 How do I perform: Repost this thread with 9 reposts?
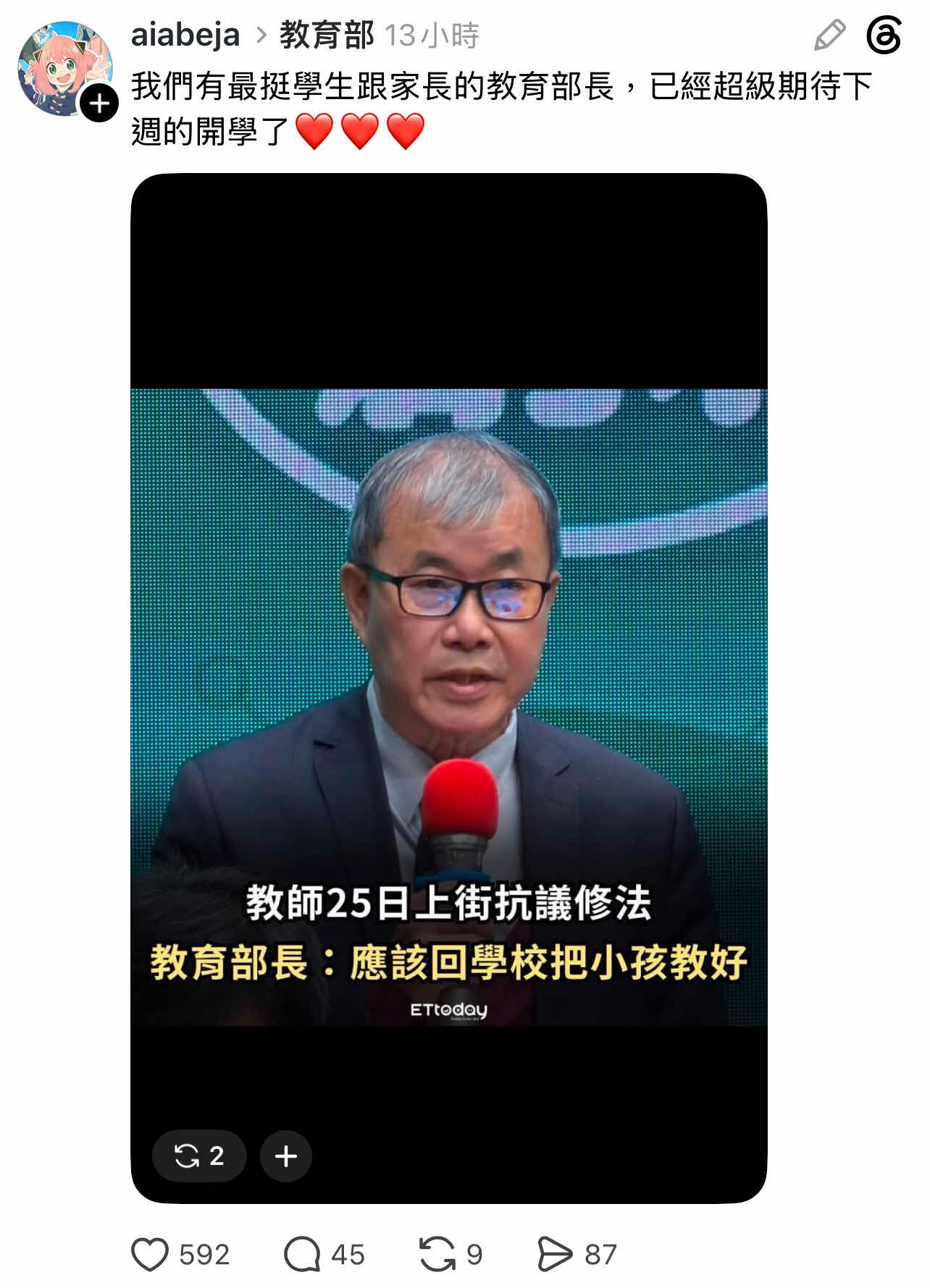(437, 1255)
